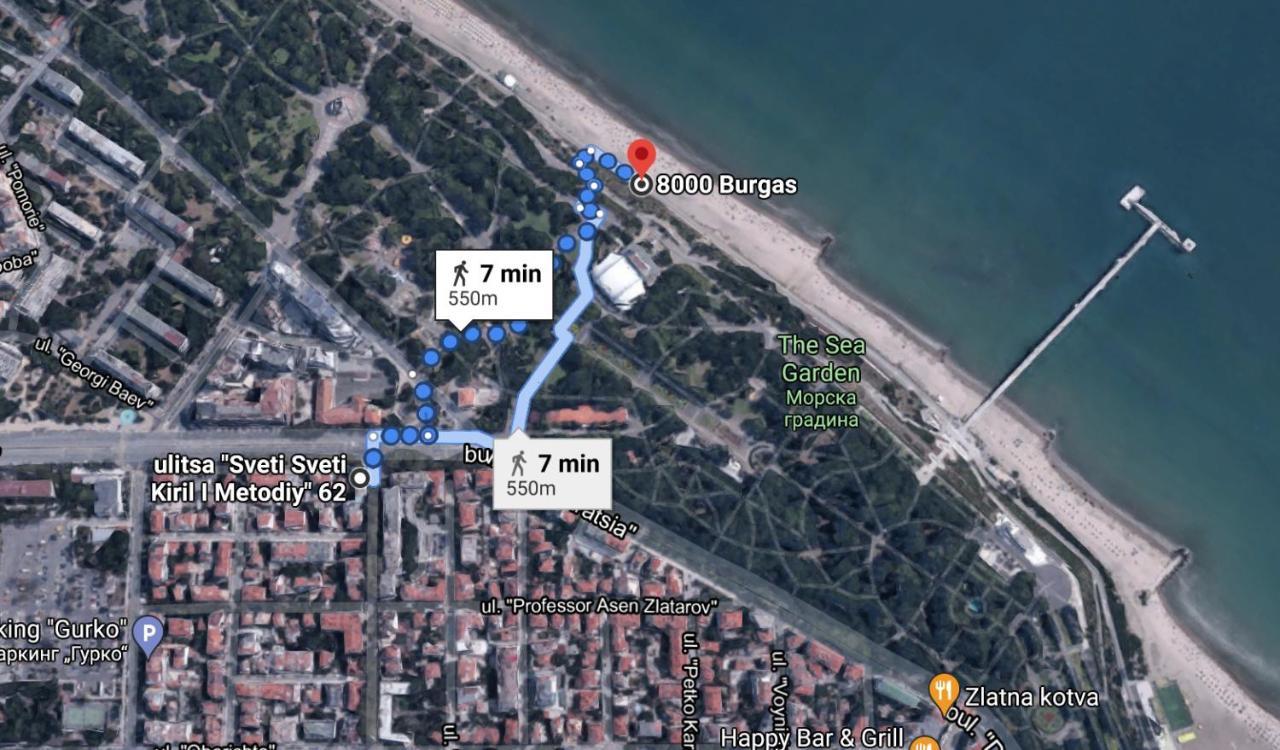Open Happy Bar & Grill marker

pos(925,742)
